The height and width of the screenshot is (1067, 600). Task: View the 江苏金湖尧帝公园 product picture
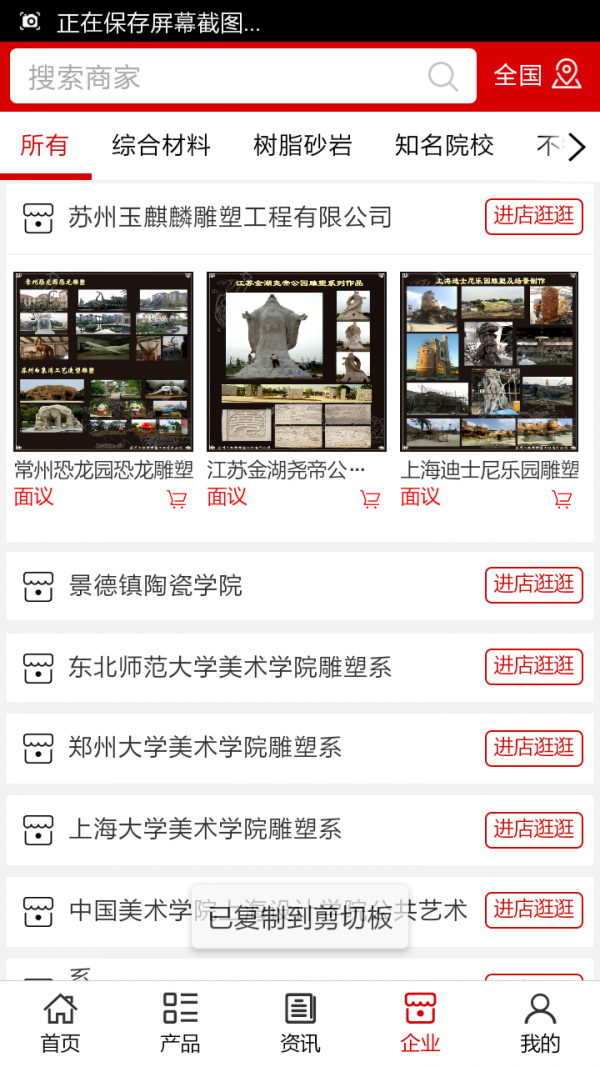296,361
